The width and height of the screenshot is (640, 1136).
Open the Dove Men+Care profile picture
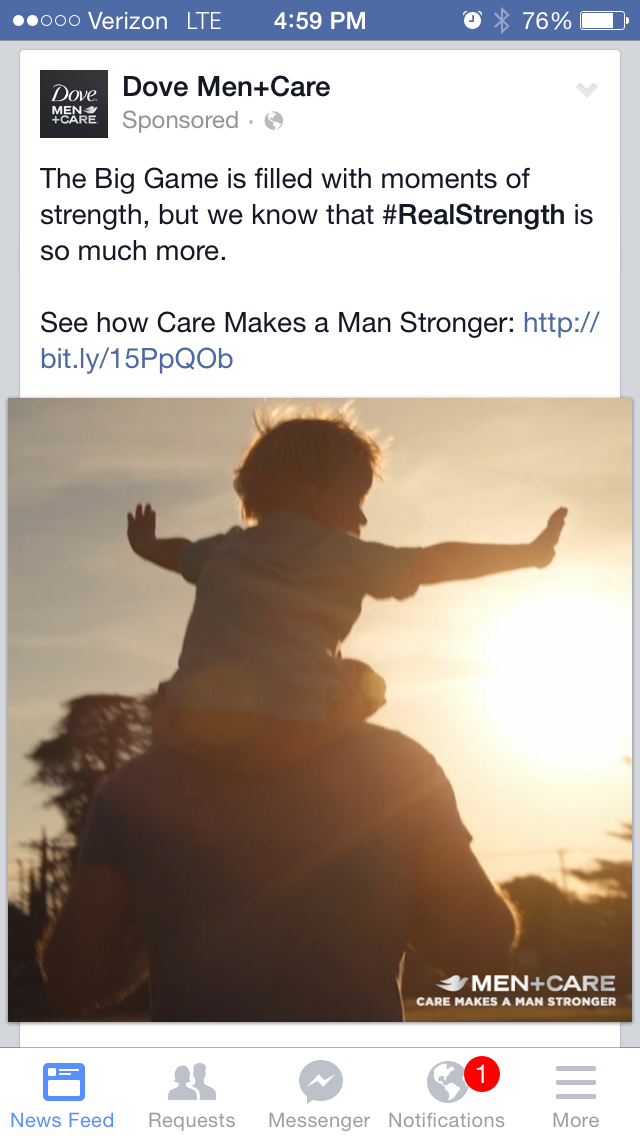[x=73, y=104]
